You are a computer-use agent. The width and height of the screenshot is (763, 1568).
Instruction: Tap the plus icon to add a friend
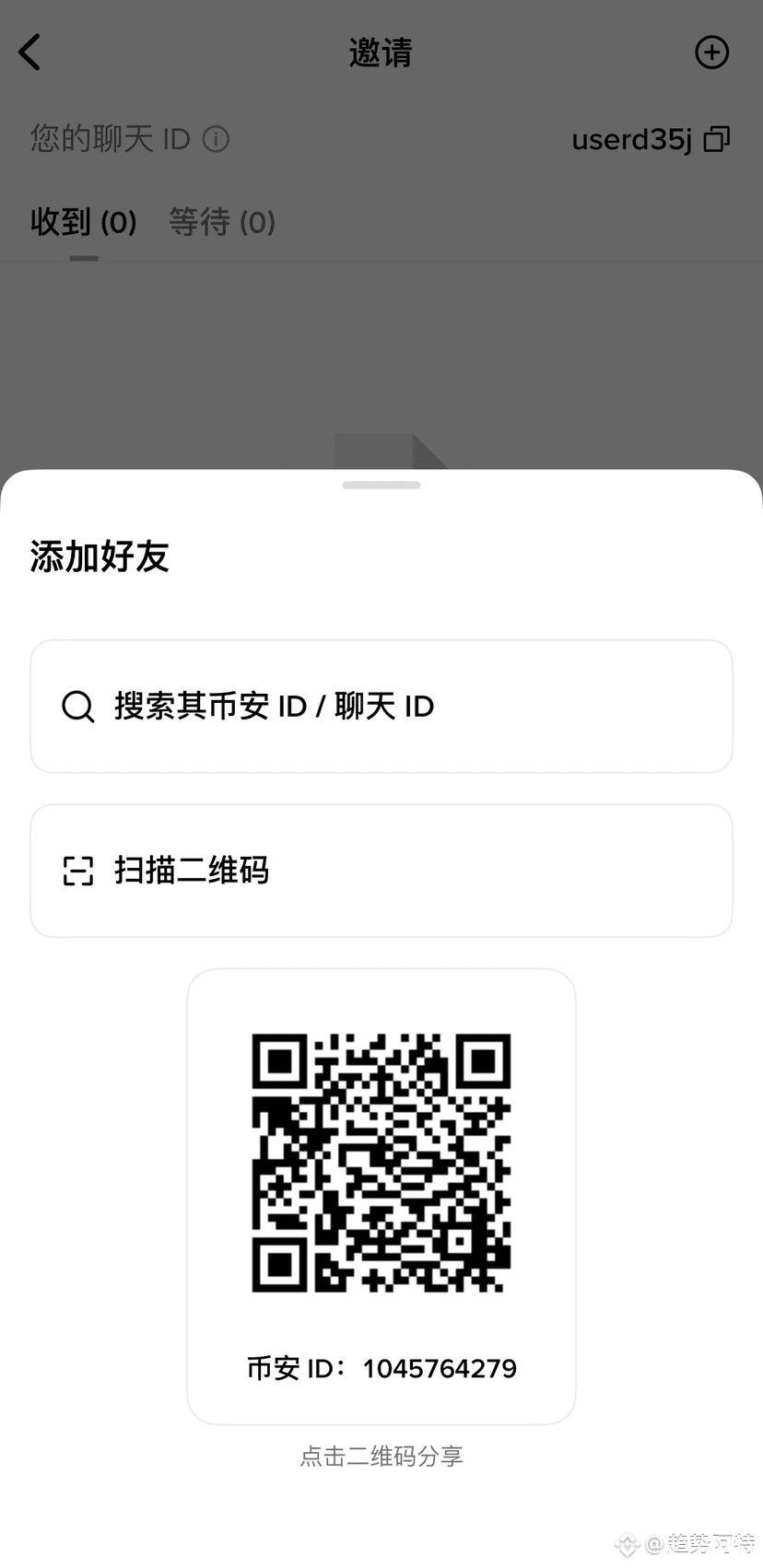click(x=711, y=53)
